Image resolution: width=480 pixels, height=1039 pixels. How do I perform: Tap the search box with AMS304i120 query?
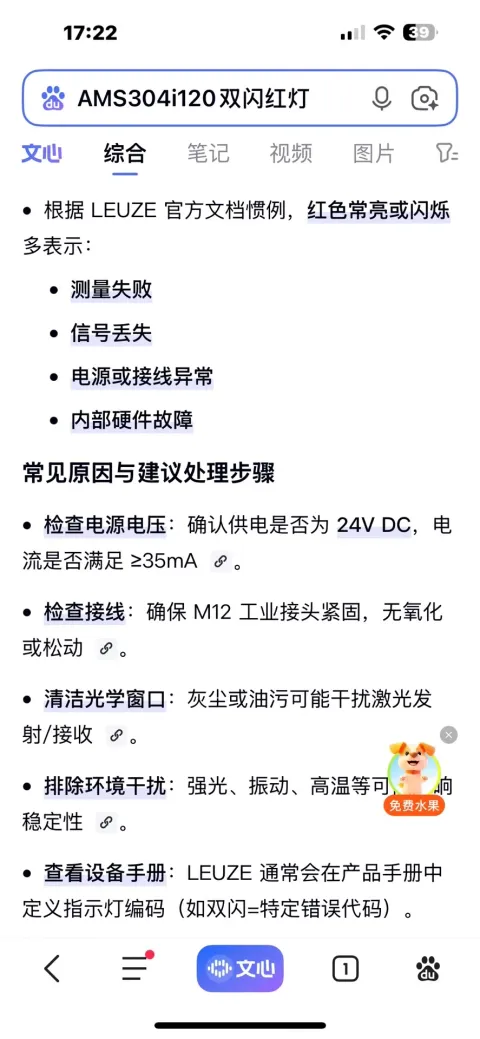pyautogui.click(x=240, y=98)
